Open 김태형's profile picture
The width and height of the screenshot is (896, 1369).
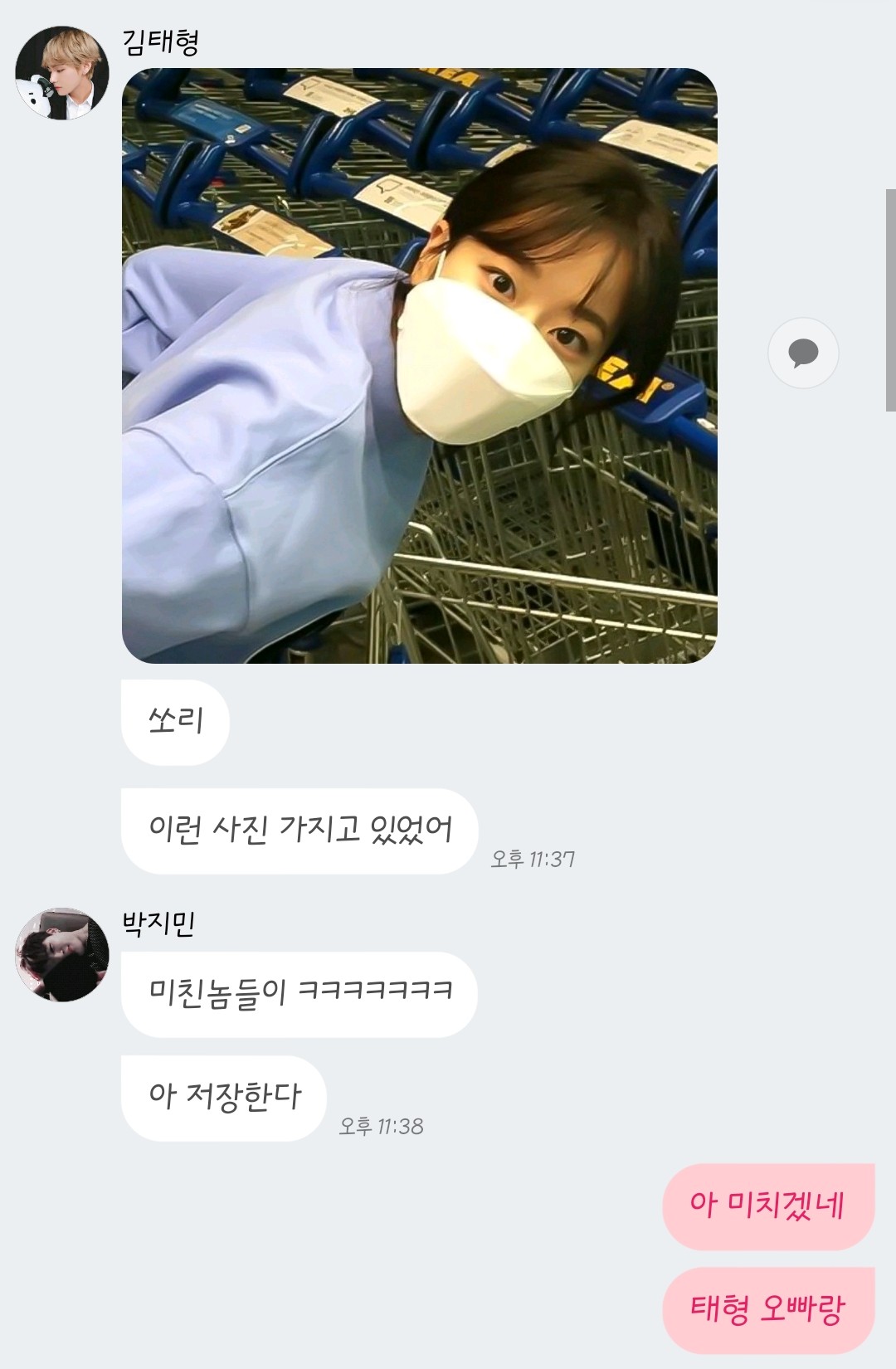62,73
